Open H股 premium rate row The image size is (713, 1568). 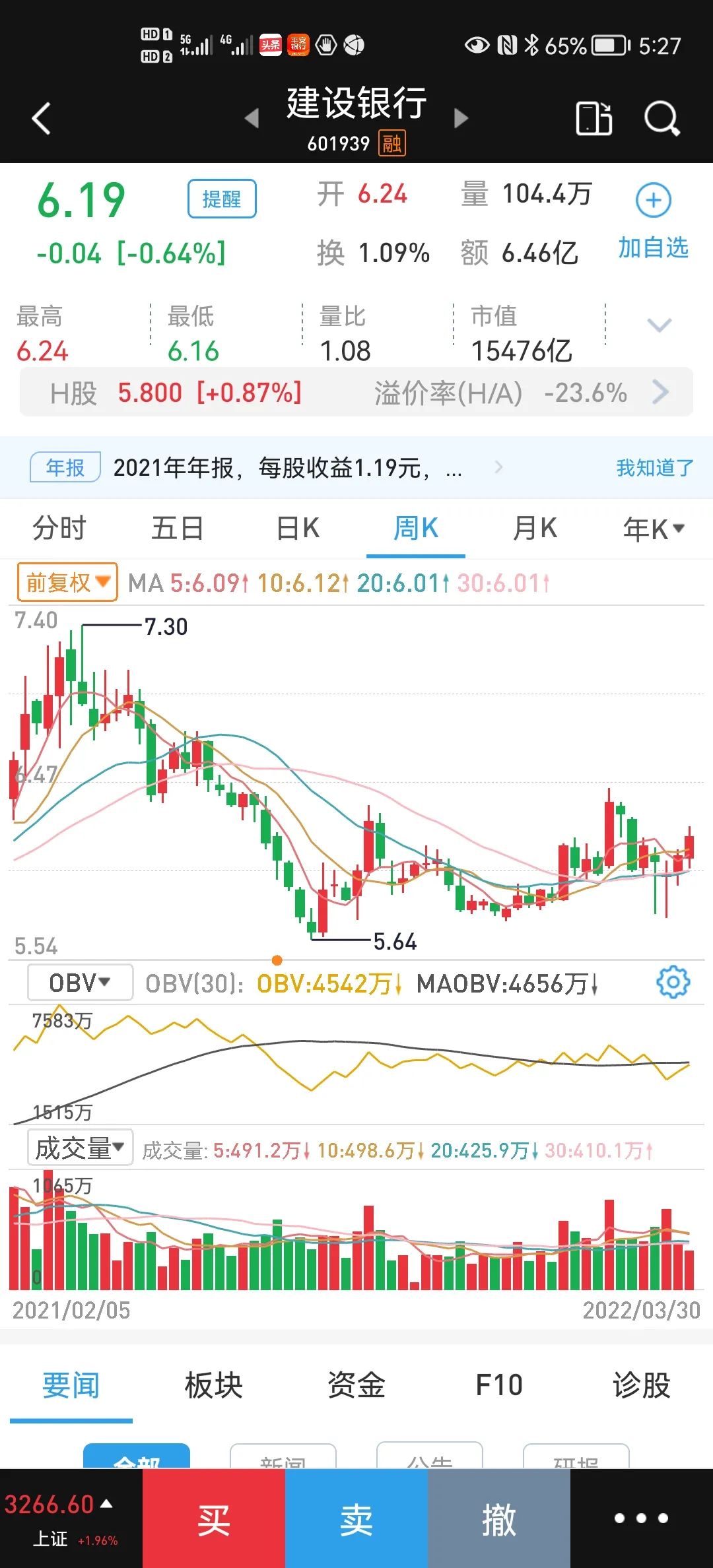[x=356, y=393]
